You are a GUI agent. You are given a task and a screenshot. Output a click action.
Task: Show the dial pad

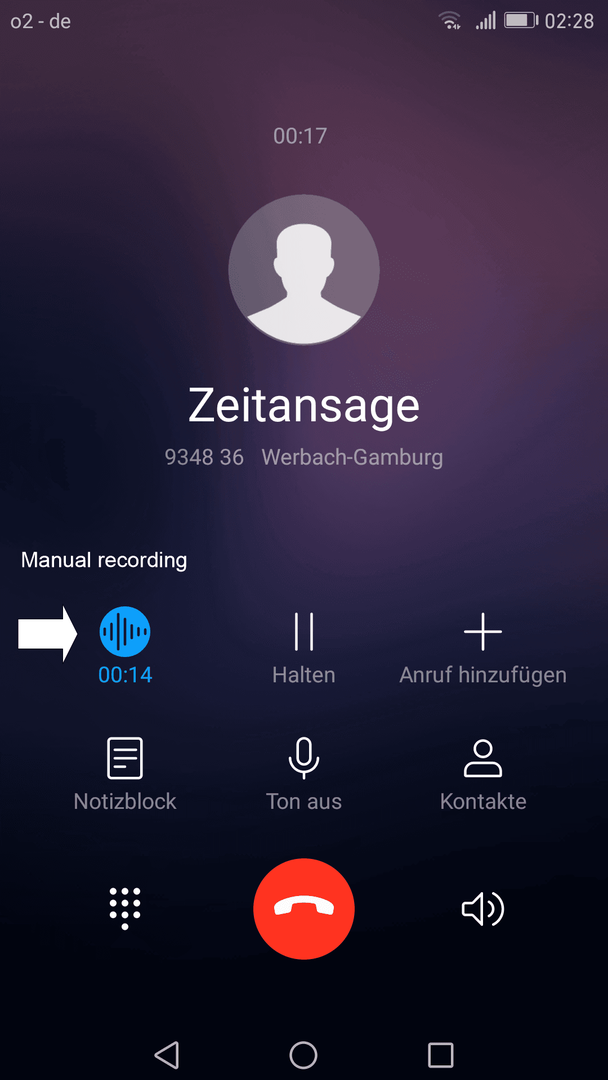click(x=125, y=908)
